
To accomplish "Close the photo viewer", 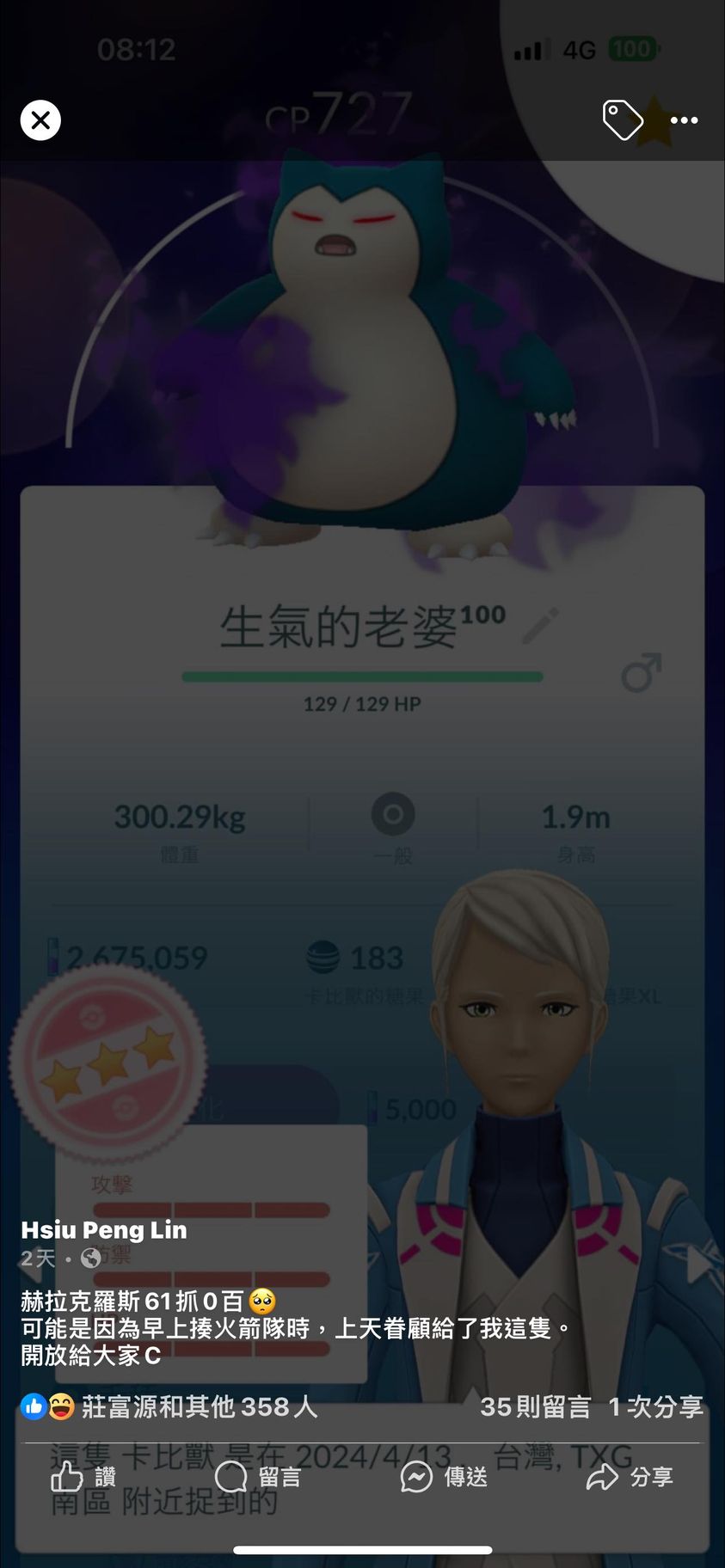I will tap(40, 120).
